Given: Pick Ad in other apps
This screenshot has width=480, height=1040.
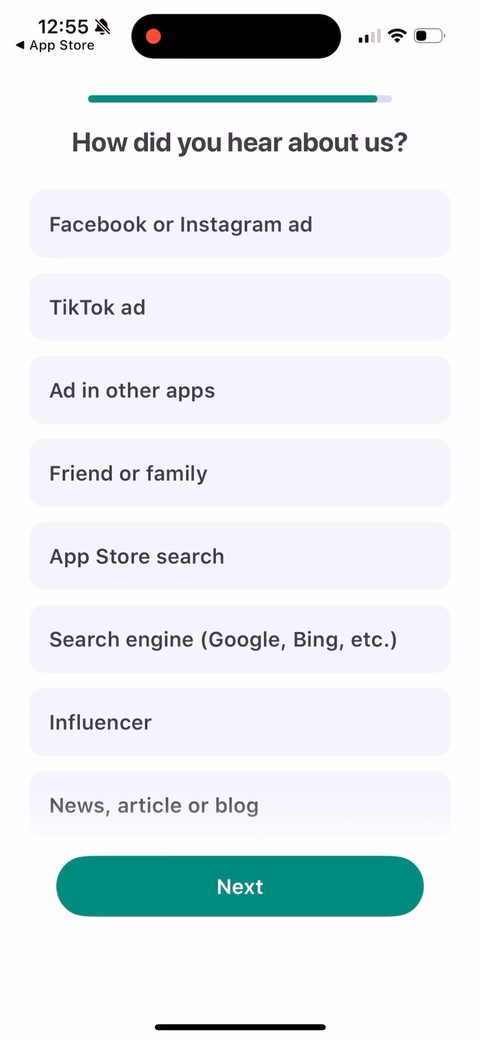Looking at the screenshot, I should [x=240, y=390].
